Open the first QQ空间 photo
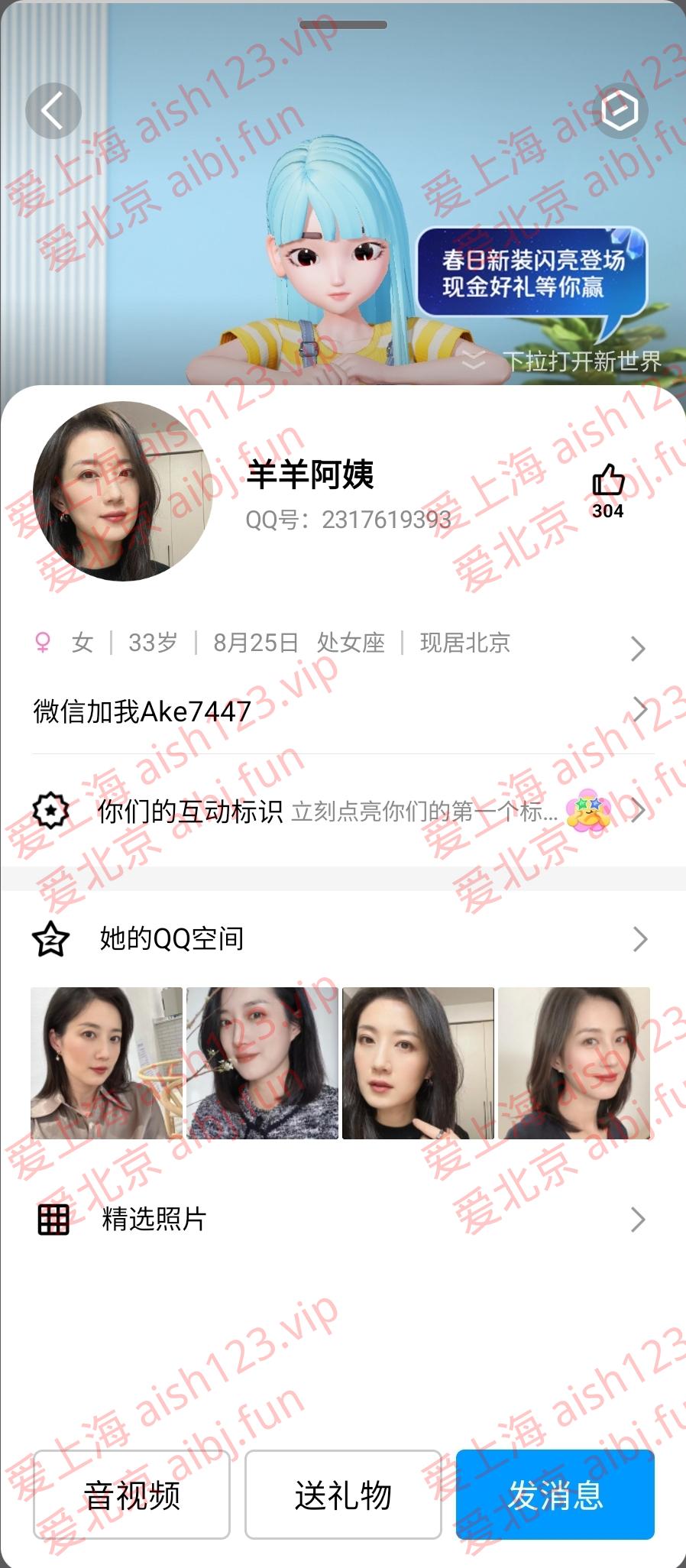Screen dimensions: 686x1568 tap(107, 1063)
